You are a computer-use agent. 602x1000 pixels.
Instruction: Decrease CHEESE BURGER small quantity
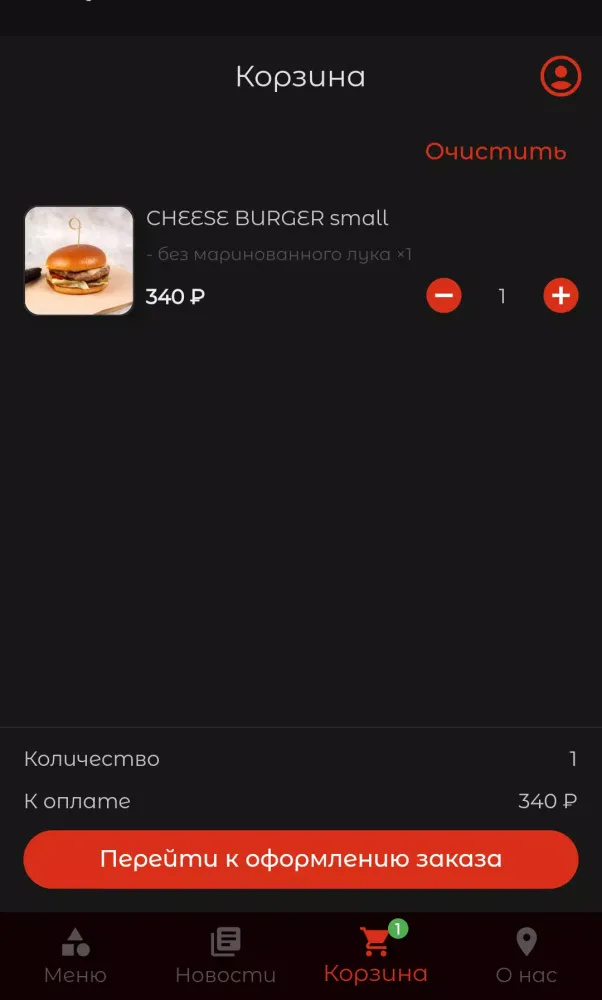pos(444,296)
